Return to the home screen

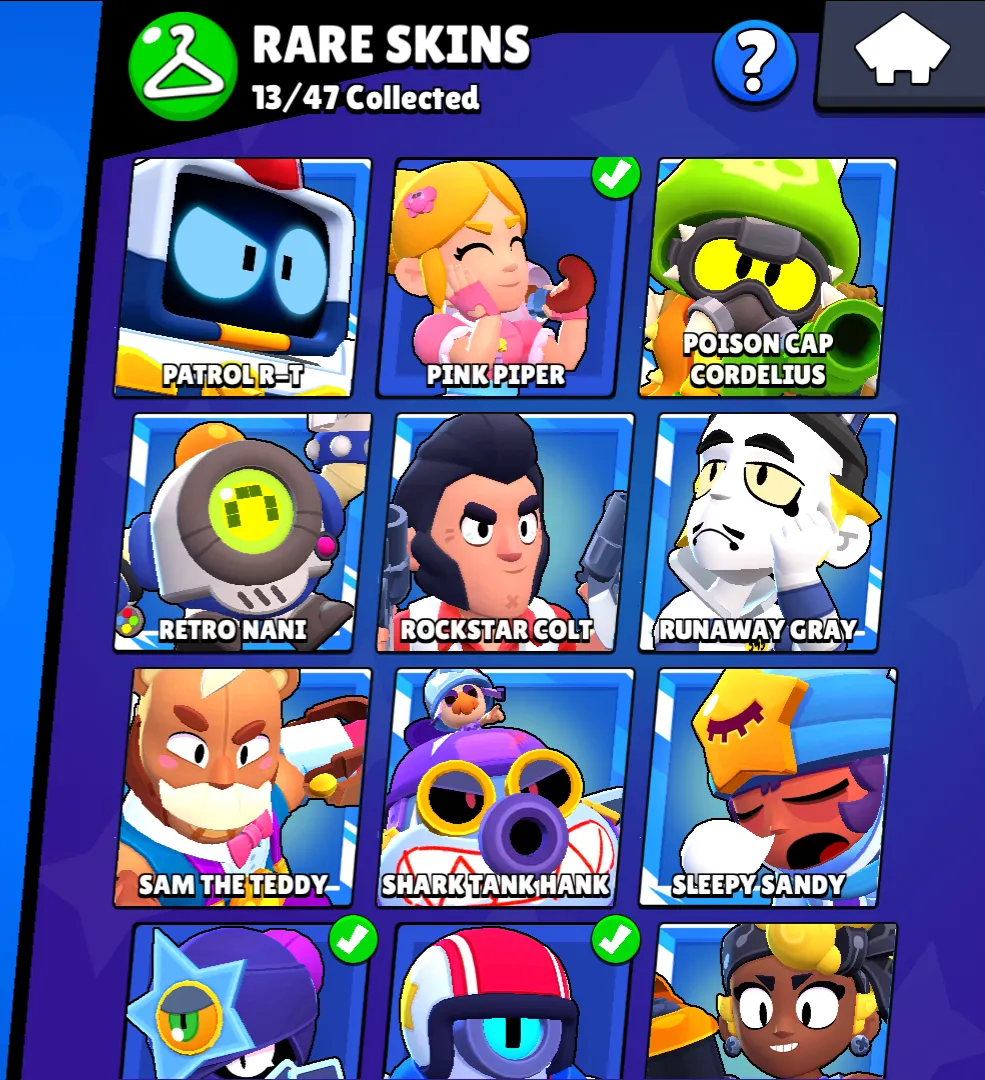(903, 50)
